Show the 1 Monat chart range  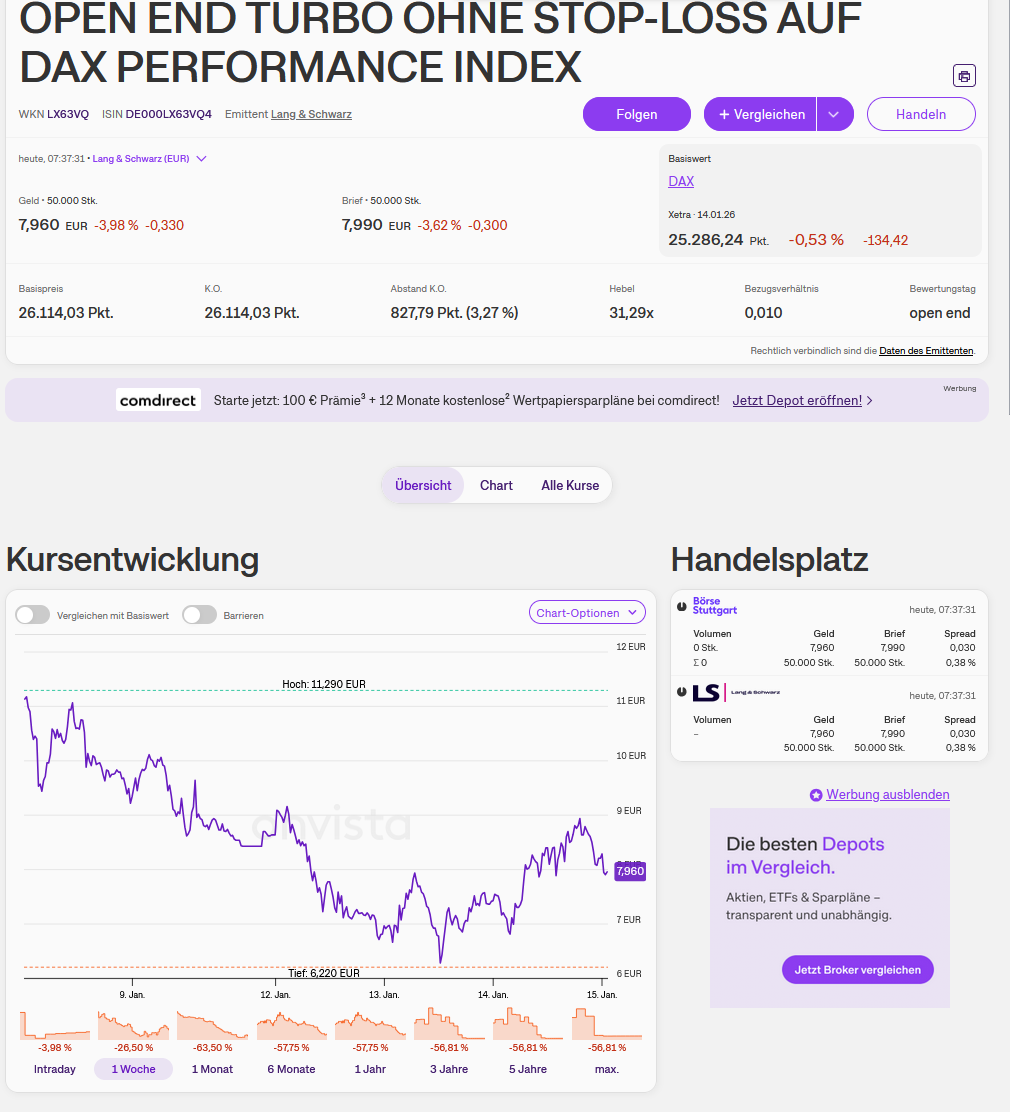pyautogui.click(x=212, y=1069)
